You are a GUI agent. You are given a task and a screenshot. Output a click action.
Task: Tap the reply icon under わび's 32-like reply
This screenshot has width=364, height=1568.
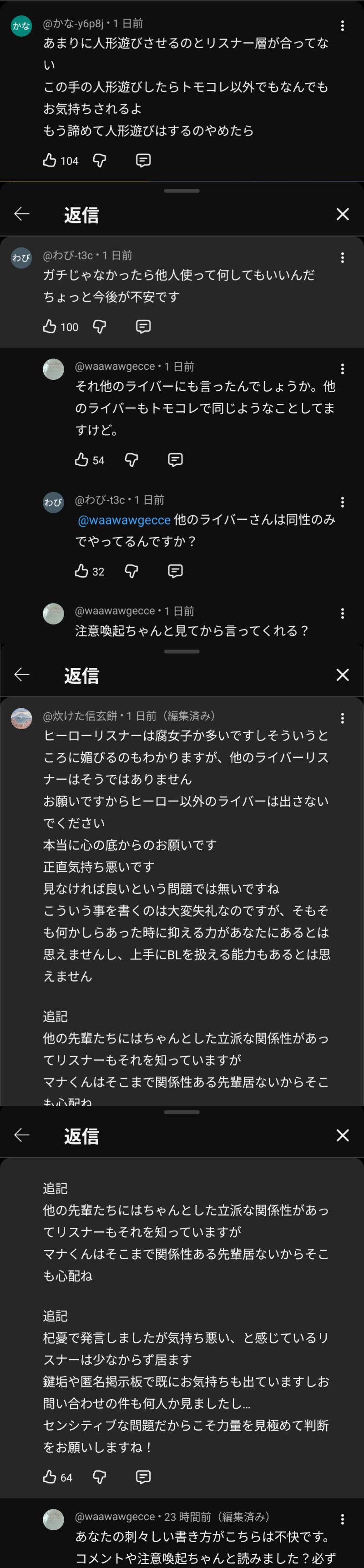coord(175,570)
